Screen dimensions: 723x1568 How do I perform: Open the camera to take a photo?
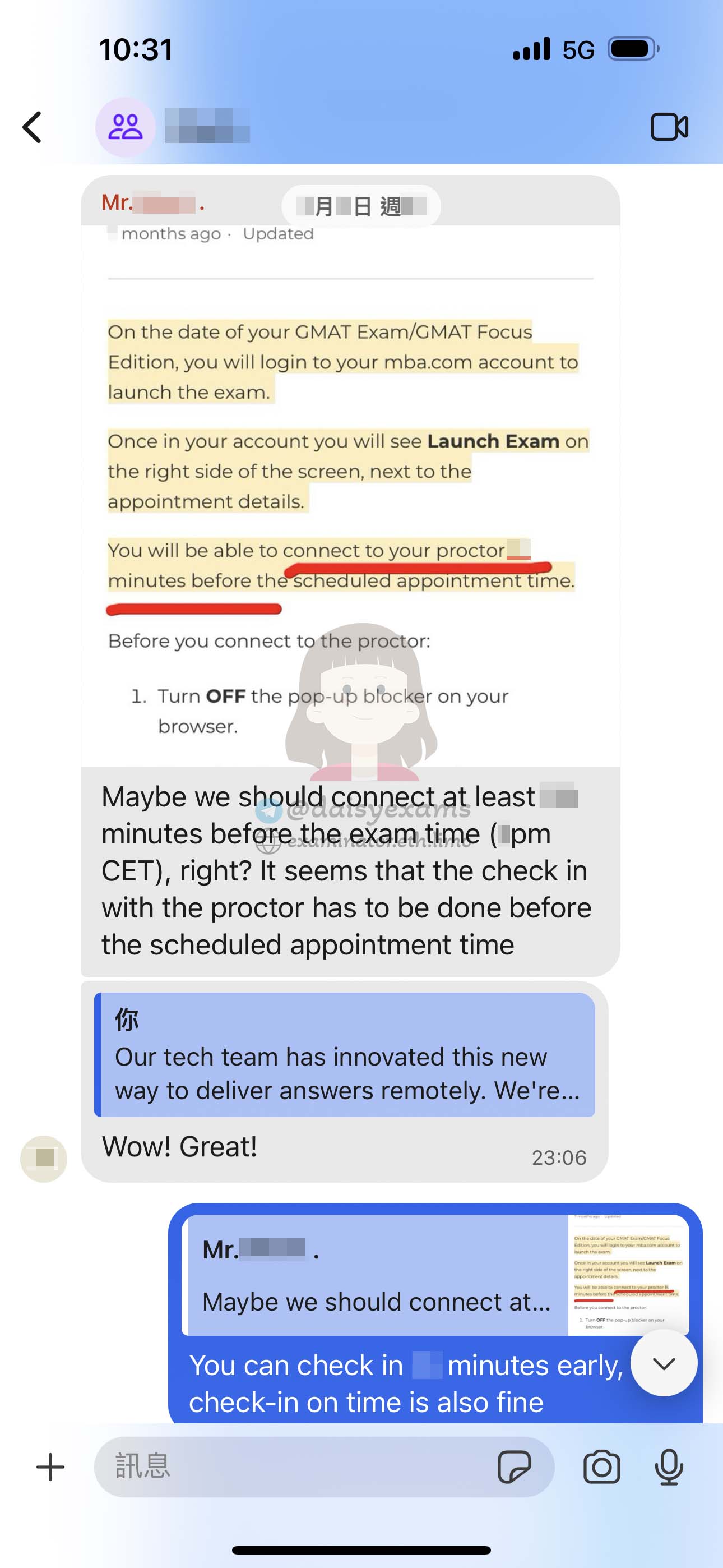coord(601,1467)
